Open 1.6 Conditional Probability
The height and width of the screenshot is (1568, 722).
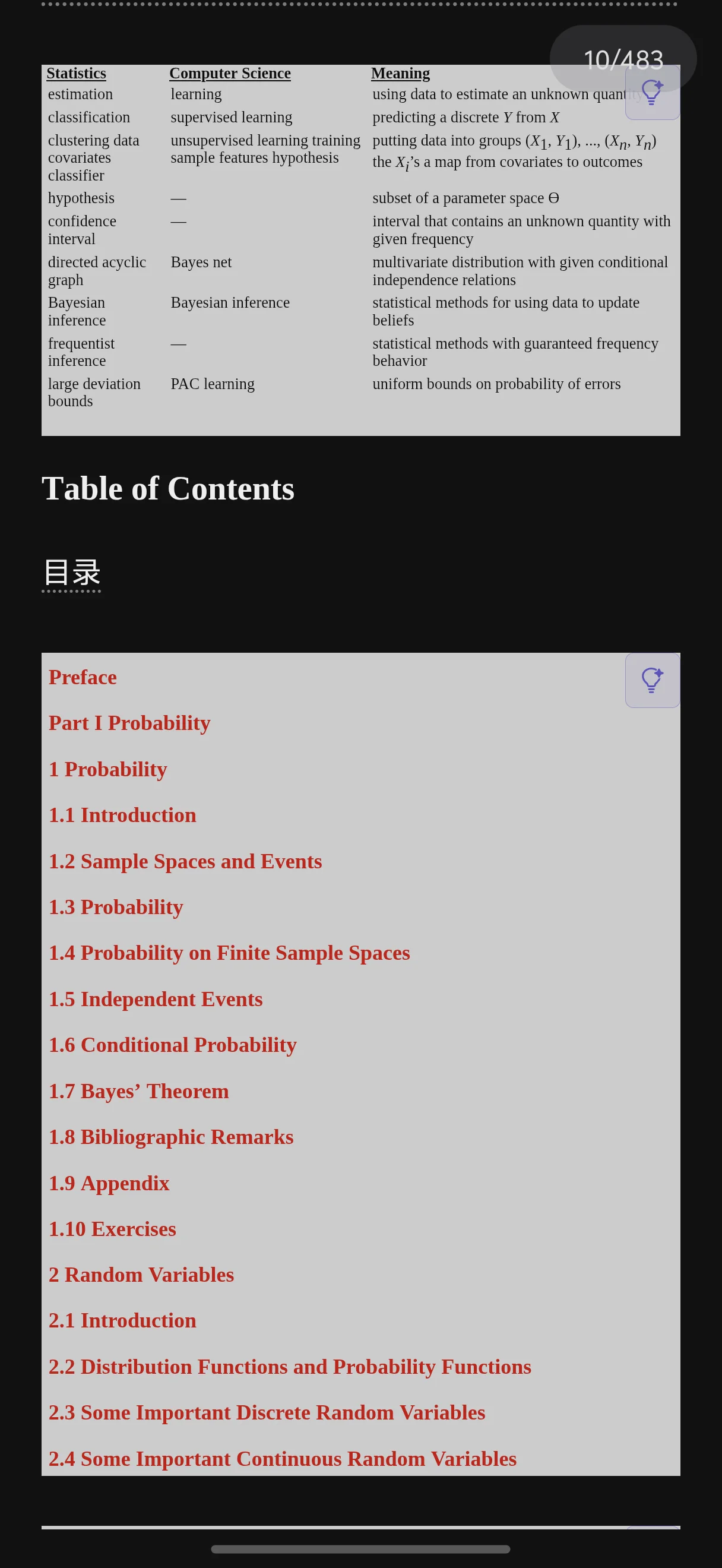[x=173, y=1045]
